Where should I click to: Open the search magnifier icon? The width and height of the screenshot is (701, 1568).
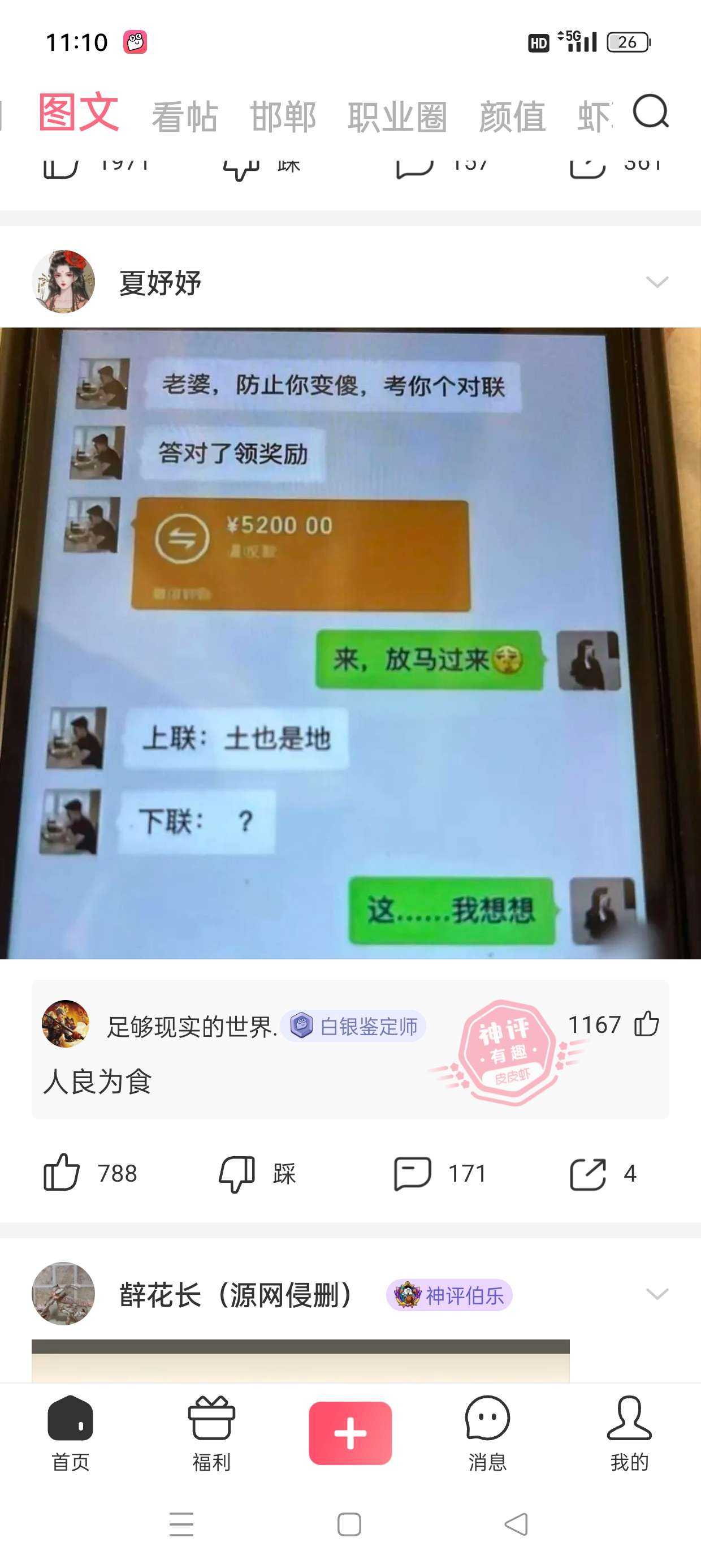pyautogui.click(x=651, y=112)
